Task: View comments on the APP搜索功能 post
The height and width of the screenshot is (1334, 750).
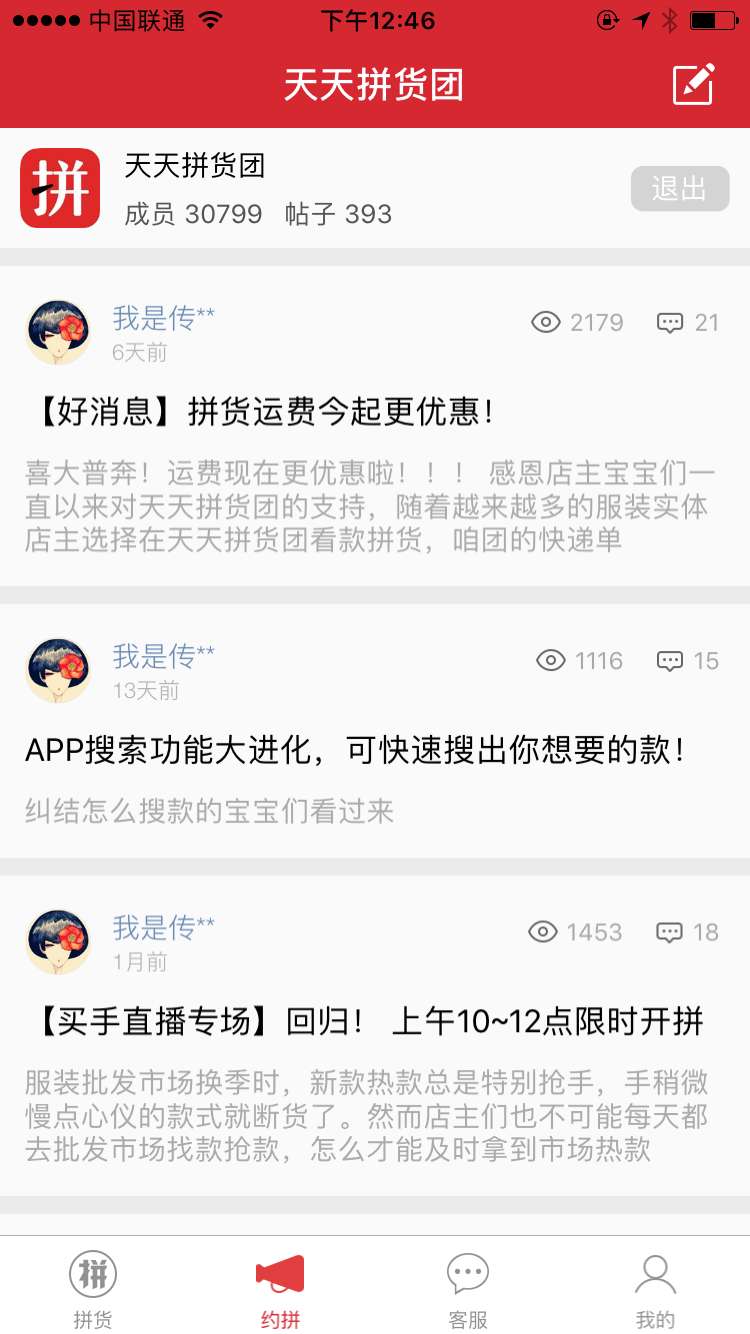Action: pyautogui.click(x=688, y=660)
